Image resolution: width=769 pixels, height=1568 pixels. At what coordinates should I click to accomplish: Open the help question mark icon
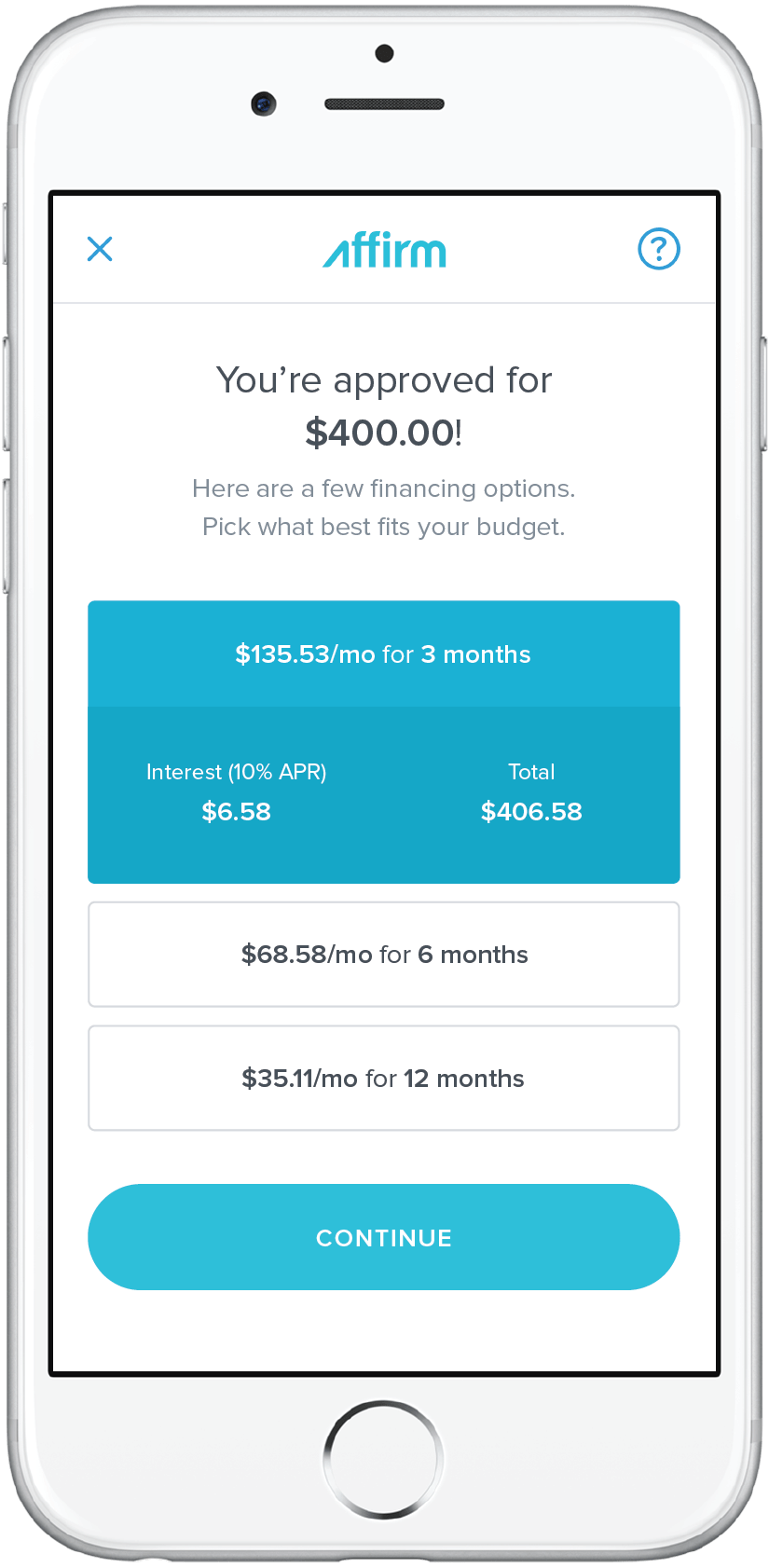(658, 249)
